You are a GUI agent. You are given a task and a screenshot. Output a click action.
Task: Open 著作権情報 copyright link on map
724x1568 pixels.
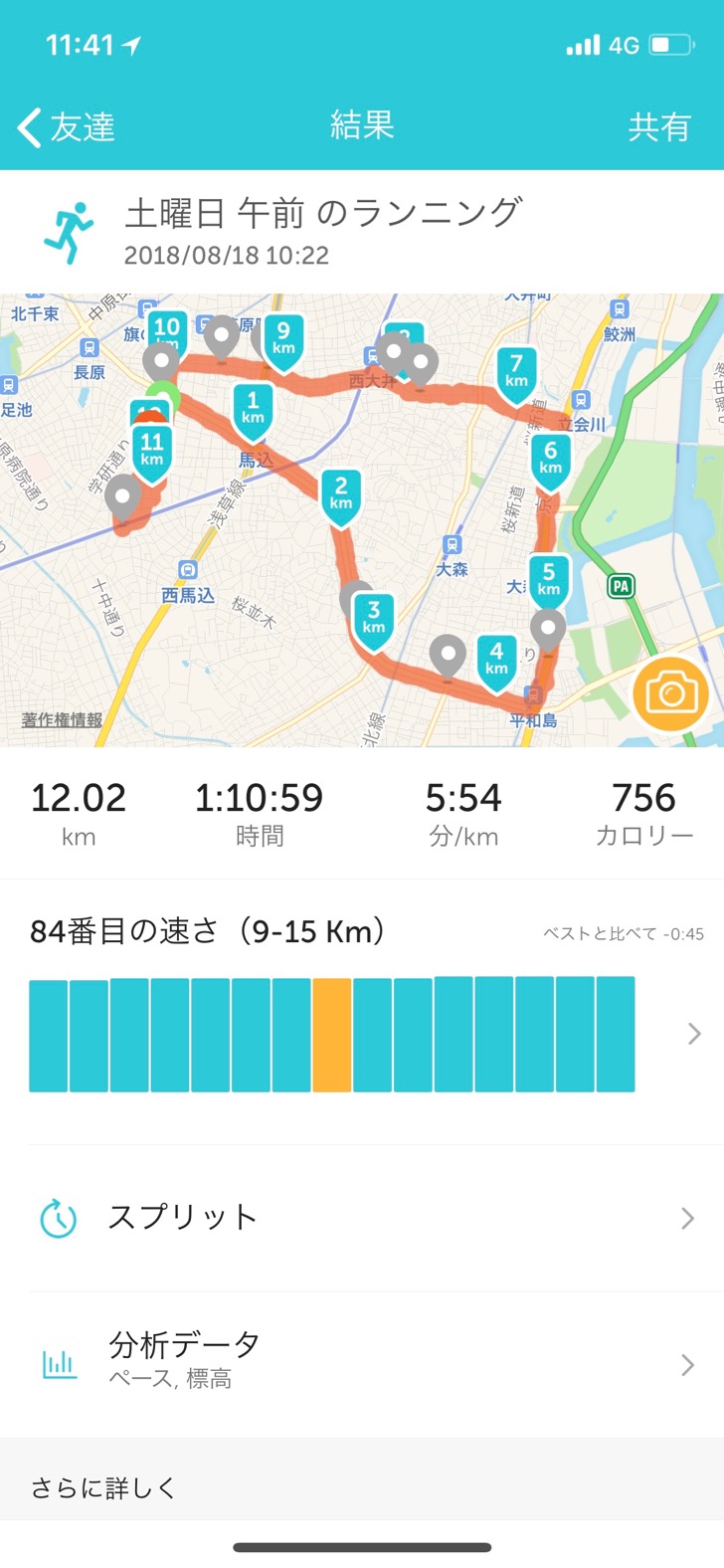[62, 719]
